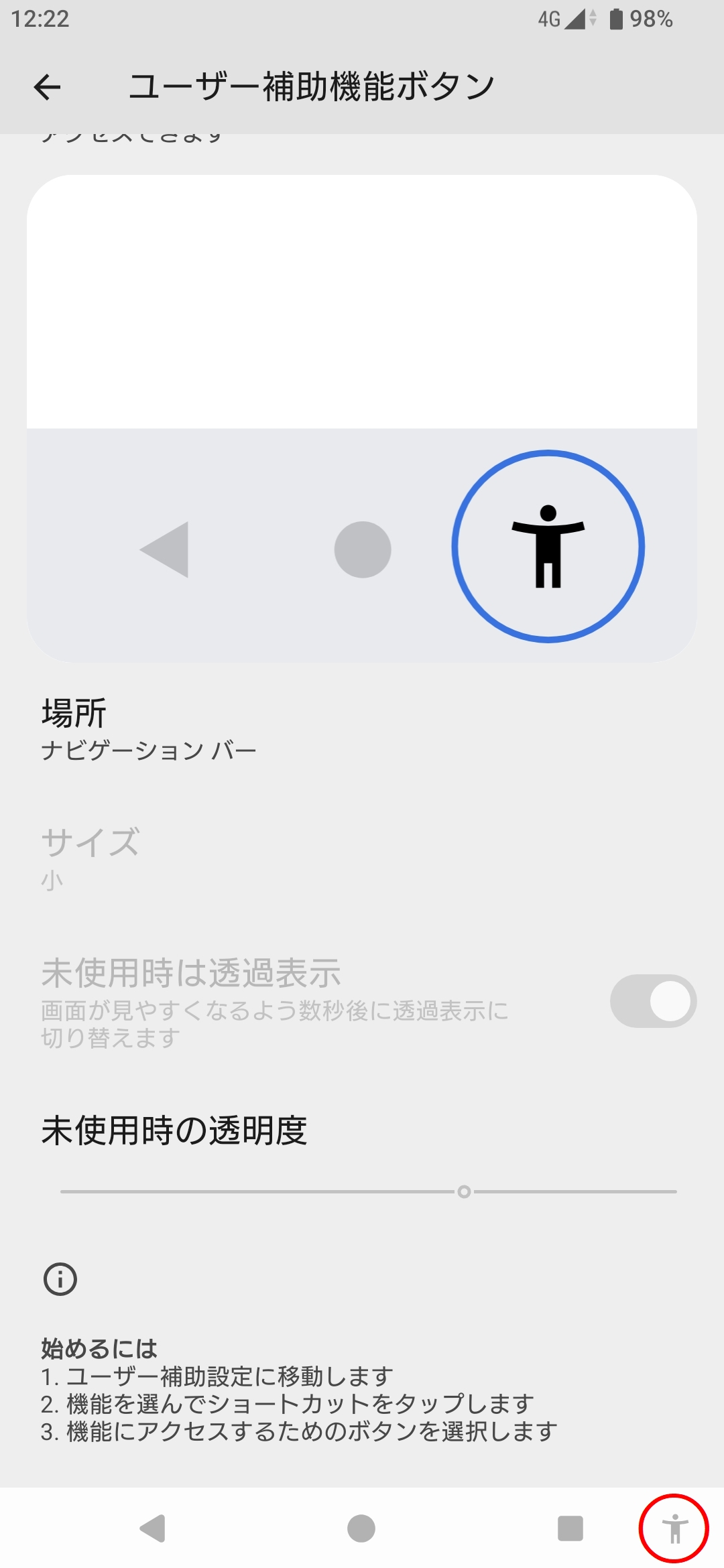
Task: Open recent apps from the navigation bar
Action: 570,1528
